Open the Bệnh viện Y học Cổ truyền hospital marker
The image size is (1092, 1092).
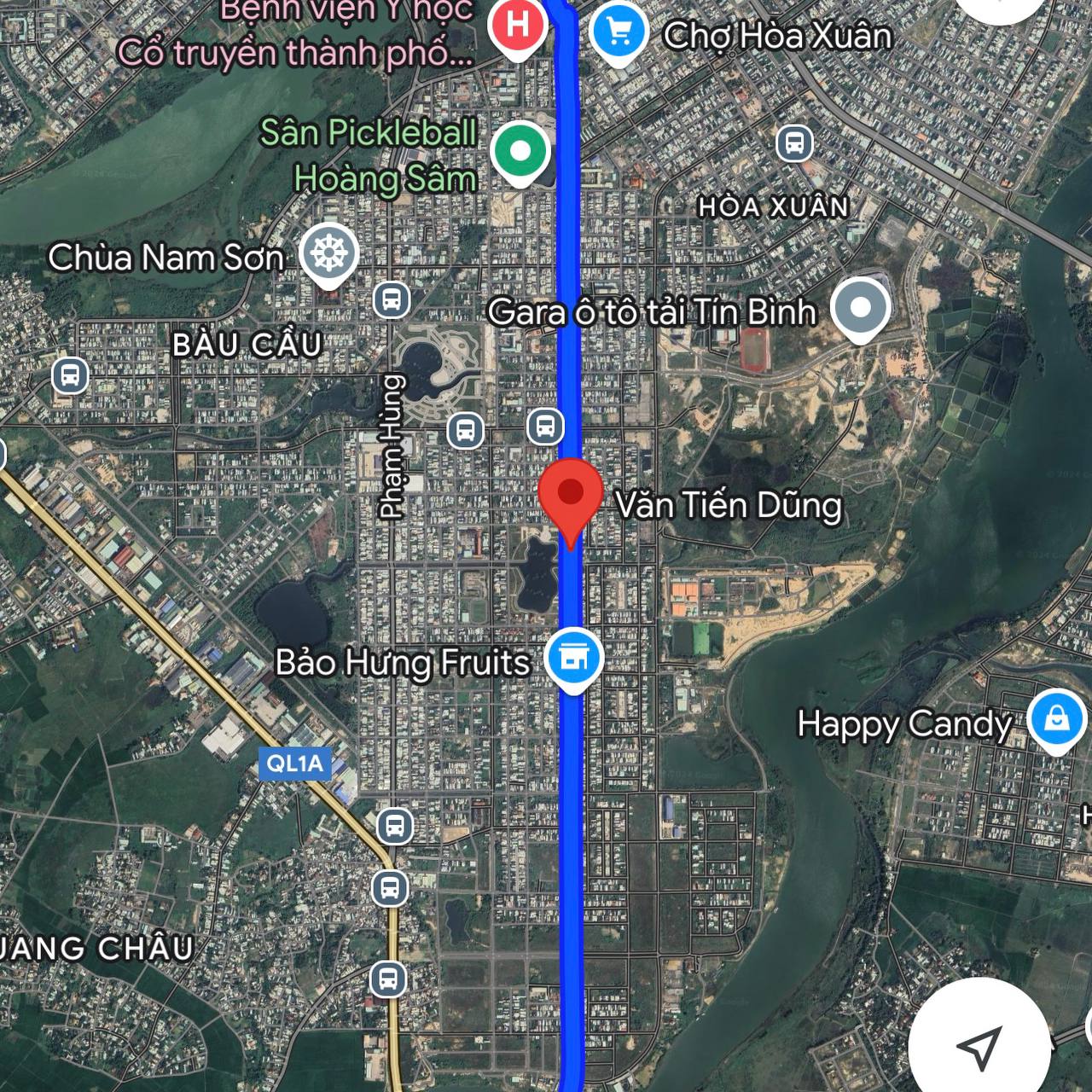click(x=517, y=26)
